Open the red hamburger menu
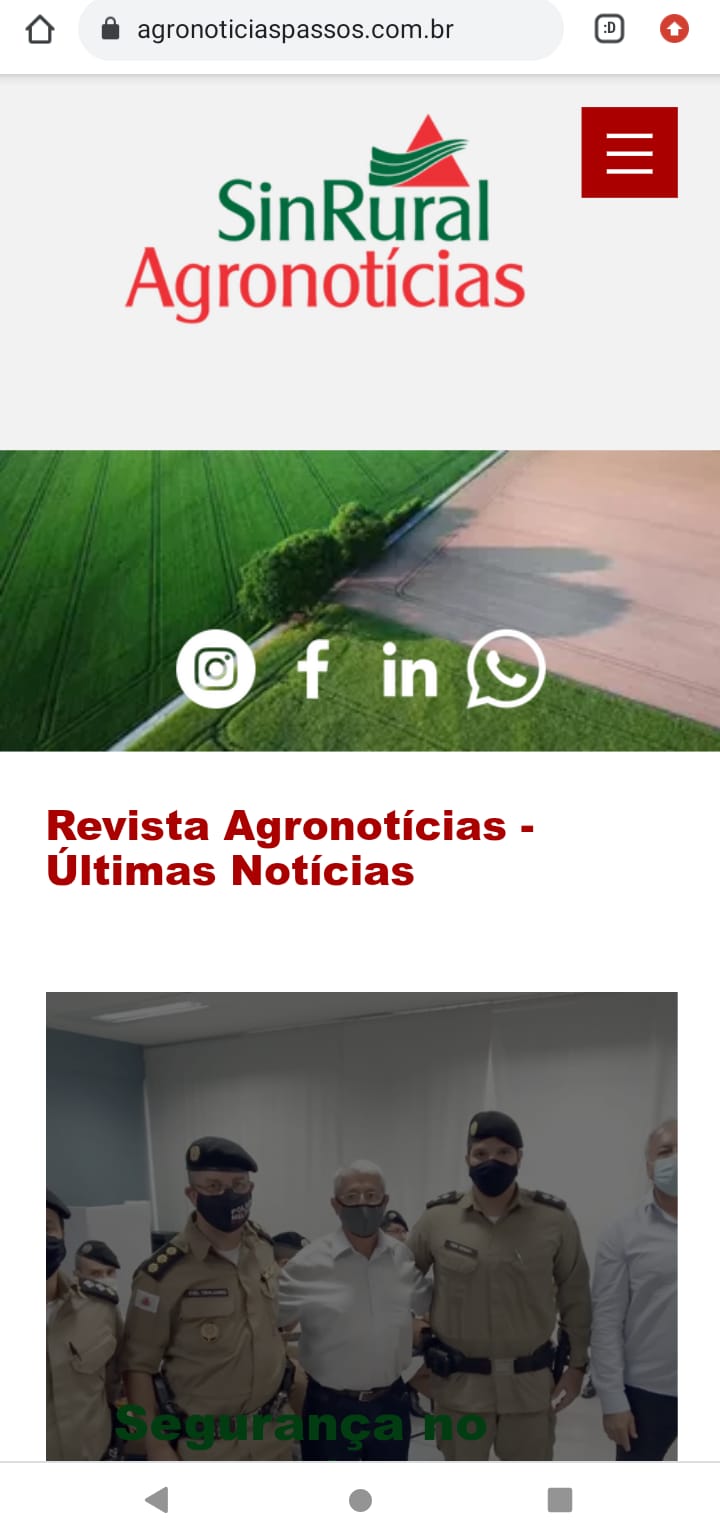Image resolution: width=720 pixels, height=1539 pixels. point(629,152)
